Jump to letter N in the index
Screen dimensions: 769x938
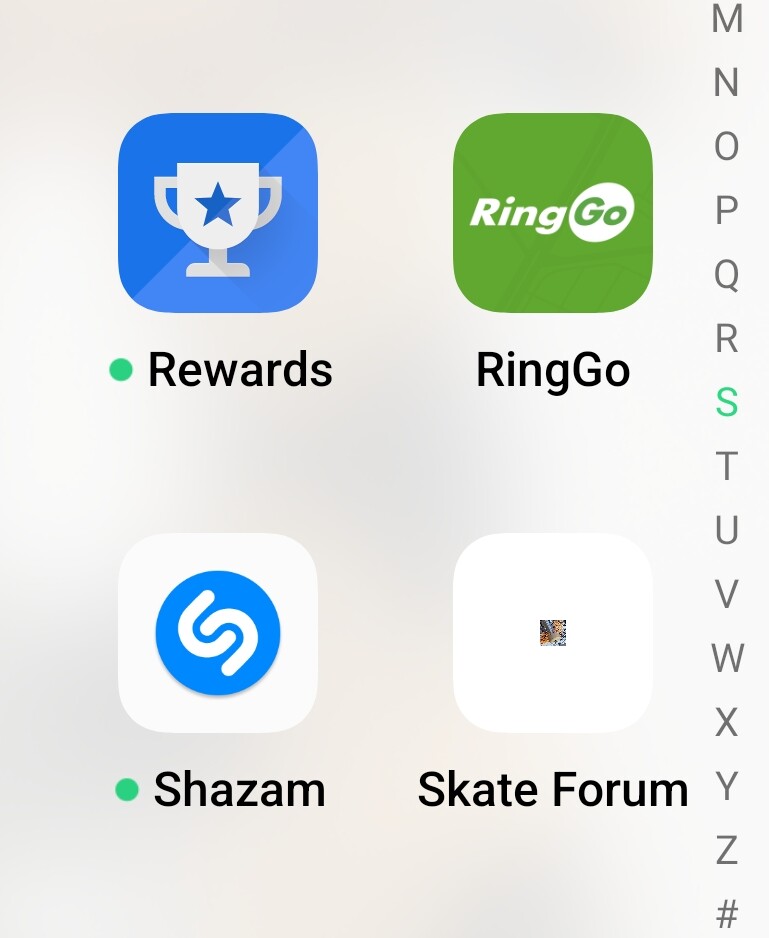tap(727, 82)
